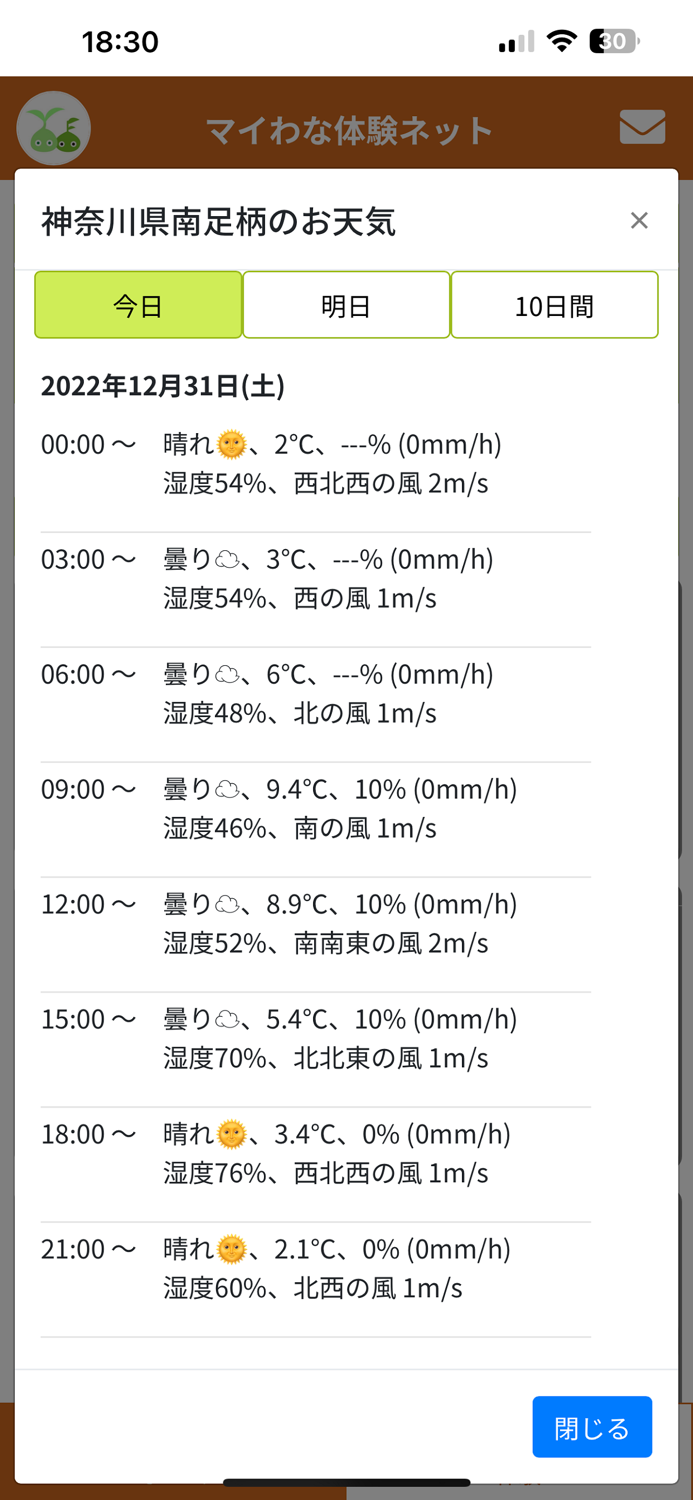The height and width of the screenshot is (1500, 693).
Task: Close the weather dialog with the X
Action: tap(639, 220)
